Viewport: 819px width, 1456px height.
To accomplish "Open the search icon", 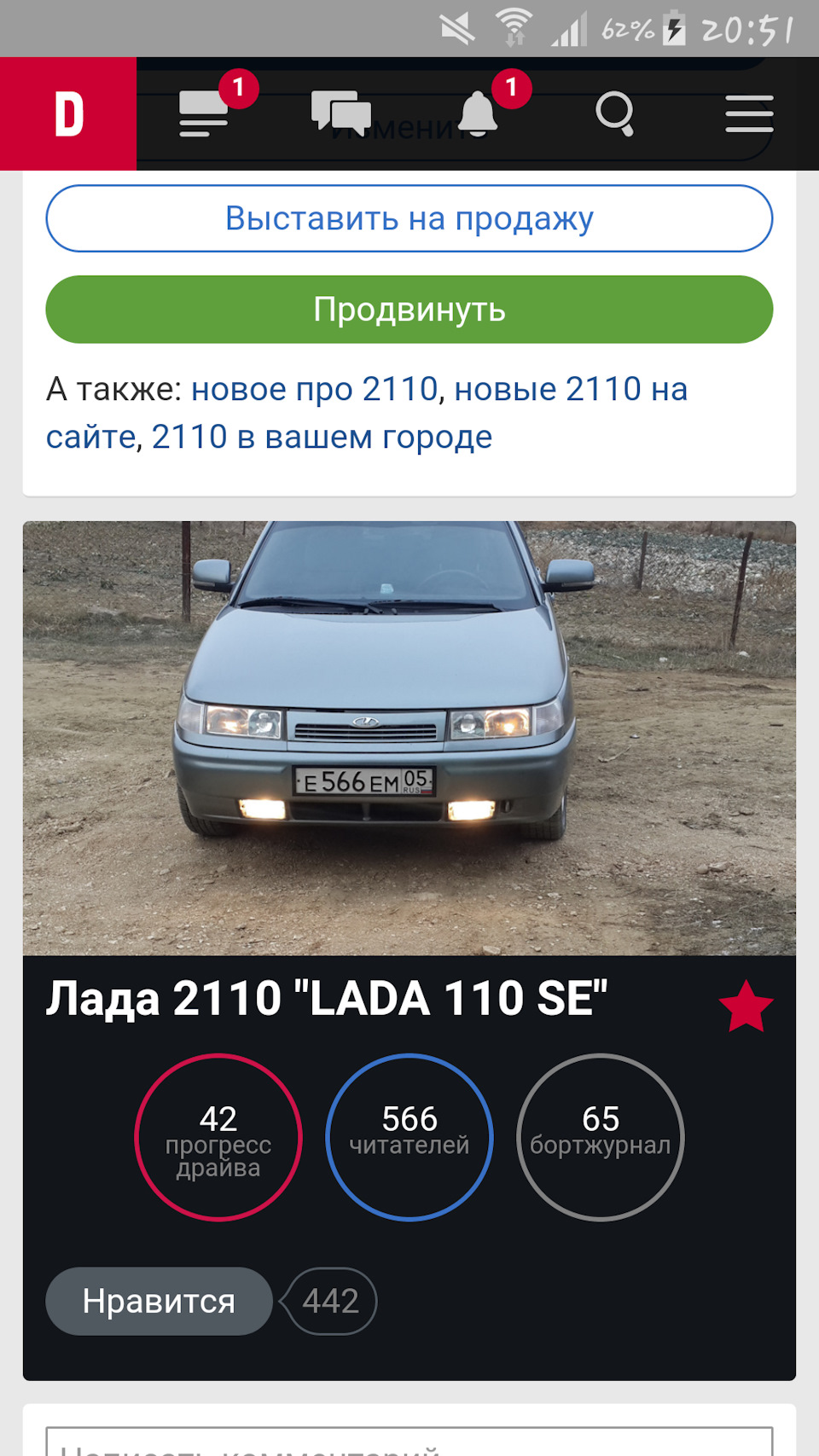I will pyautogui.click(x=617, y=113).
